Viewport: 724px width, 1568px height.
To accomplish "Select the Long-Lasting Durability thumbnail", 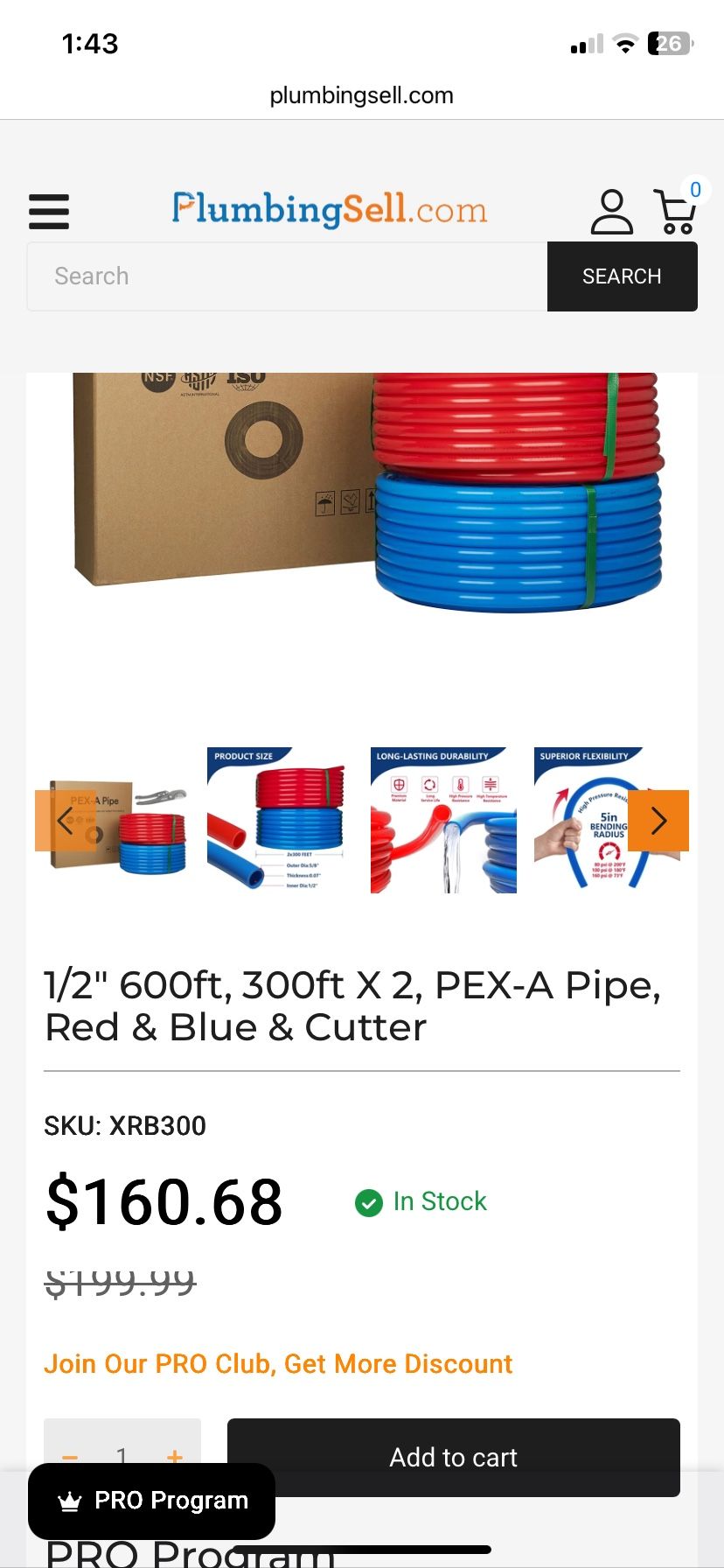I will point(443,820).
